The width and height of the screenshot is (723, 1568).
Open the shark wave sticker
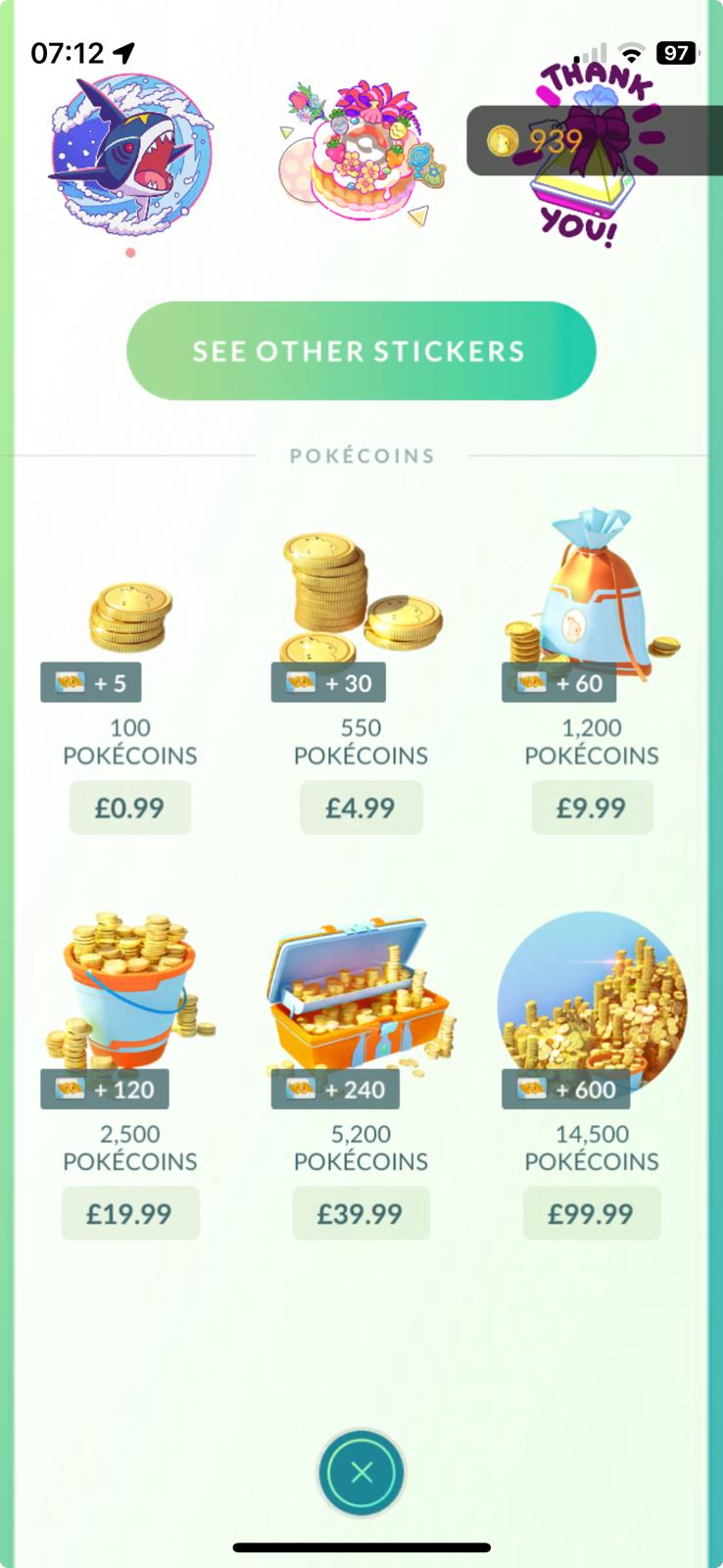click(130, 152)
